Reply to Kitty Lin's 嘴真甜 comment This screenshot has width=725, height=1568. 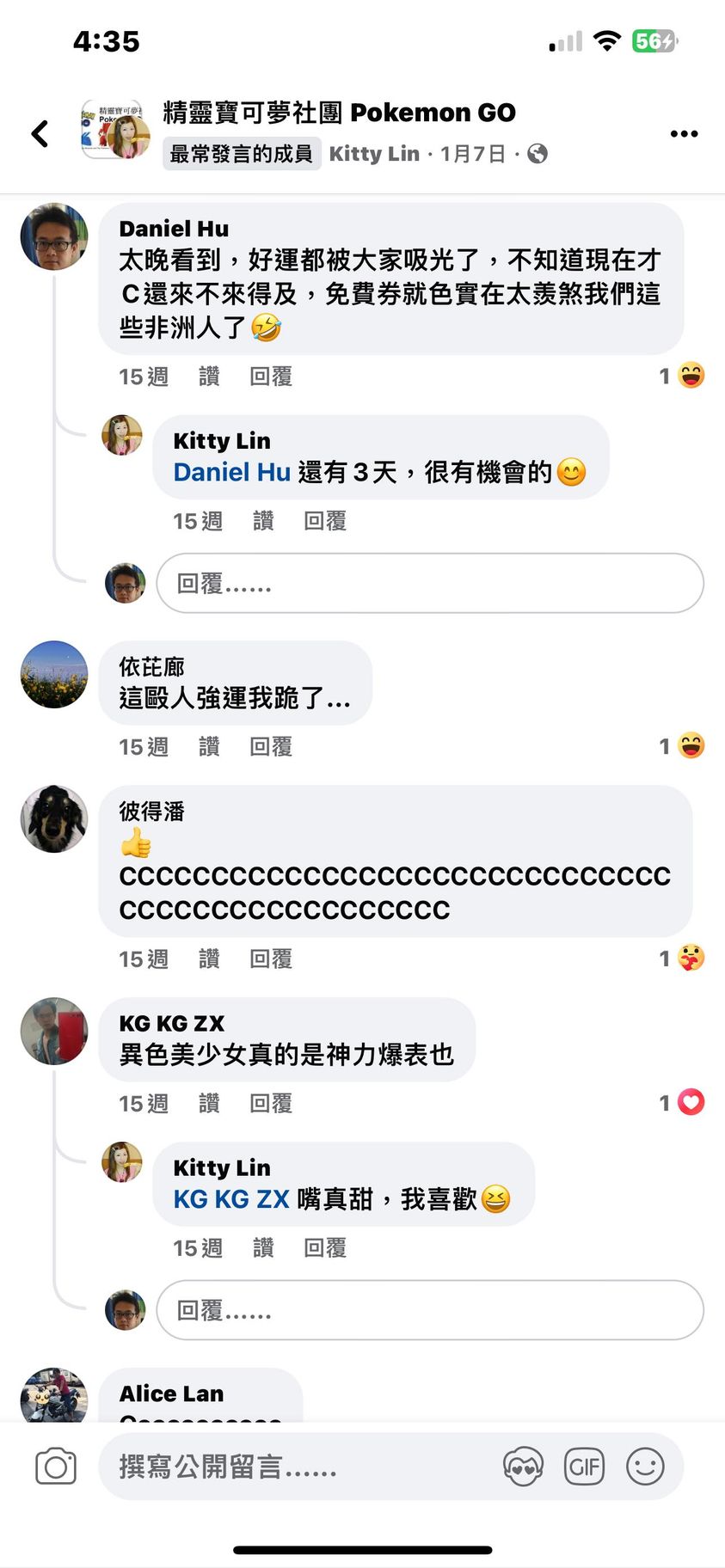coord(325,1247)
